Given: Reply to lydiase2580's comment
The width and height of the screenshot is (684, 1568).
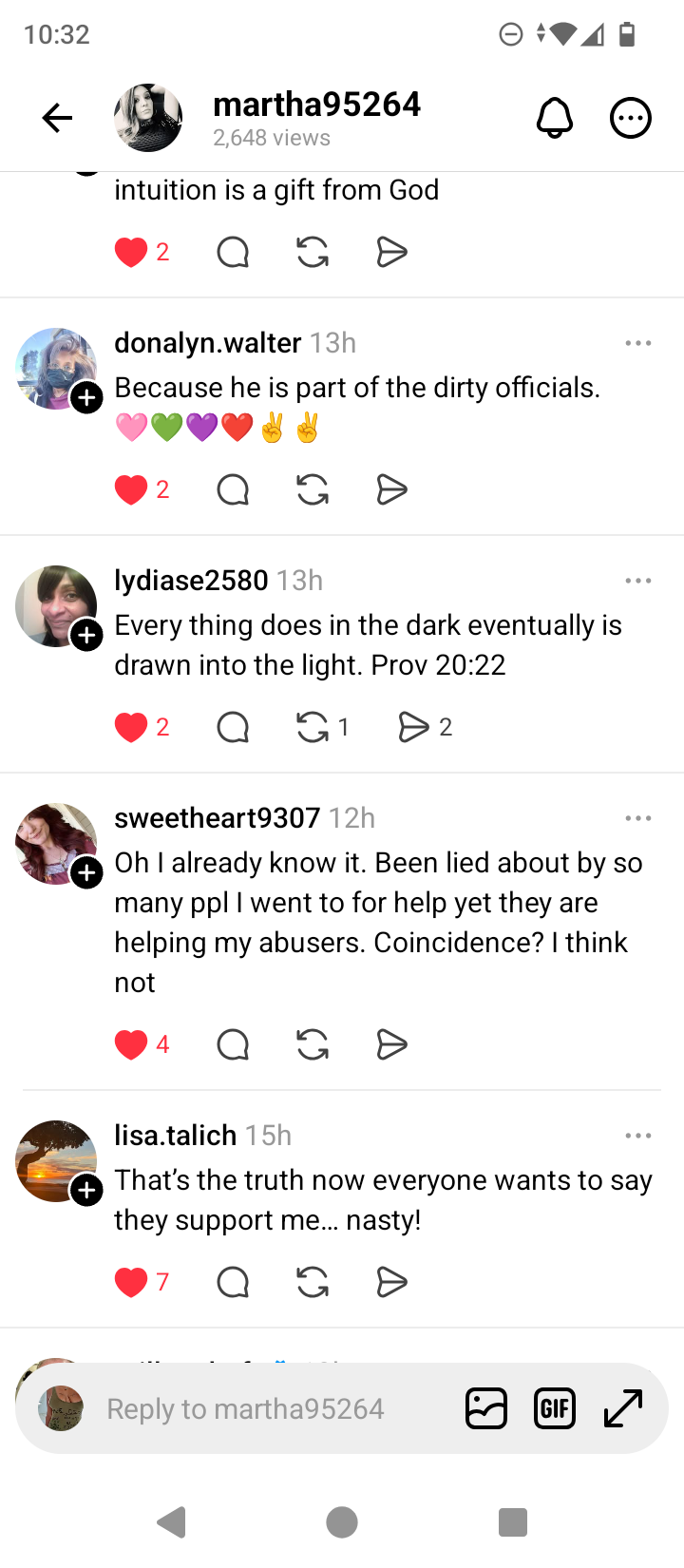Looking at the screenshot, I should 233,727.
